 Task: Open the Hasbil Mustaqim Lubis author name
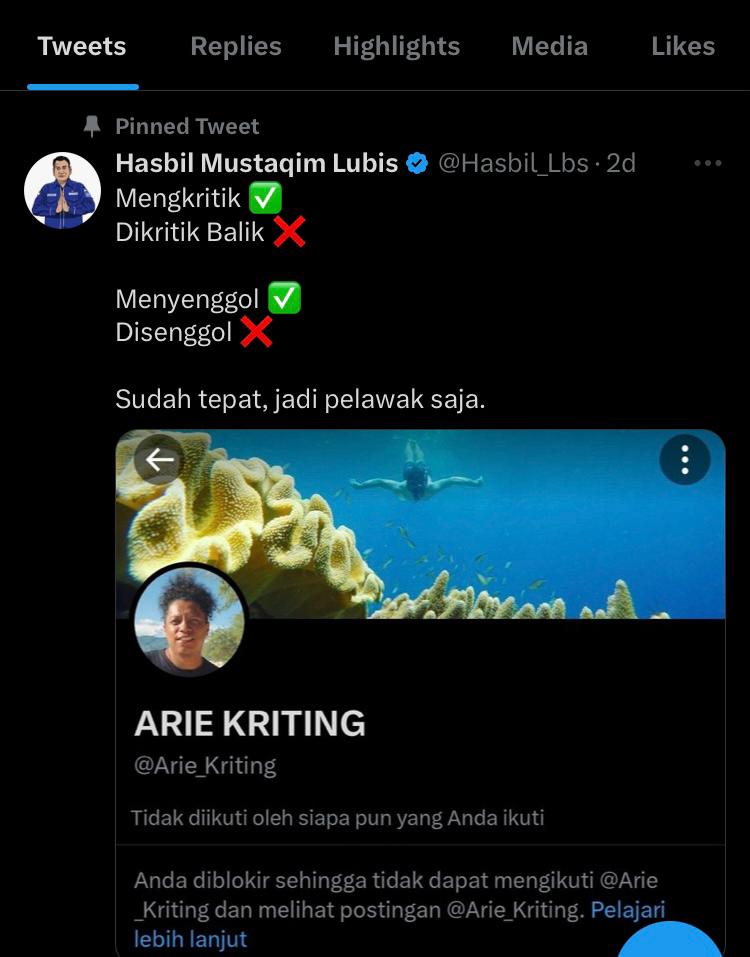[257, 163]
